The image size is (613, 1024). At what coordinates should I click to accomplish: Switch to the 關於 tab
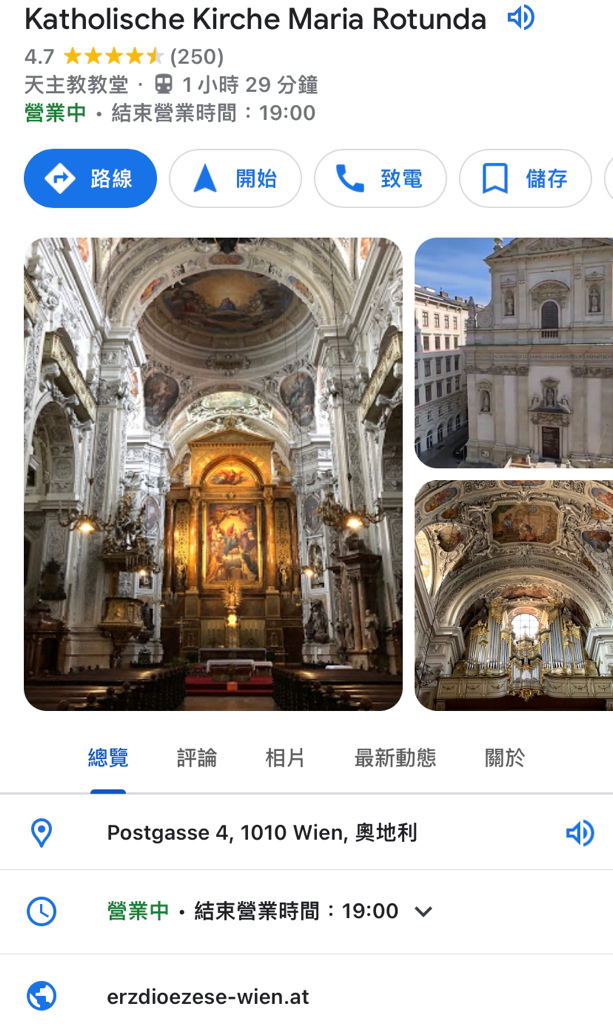tap(505, 758)
